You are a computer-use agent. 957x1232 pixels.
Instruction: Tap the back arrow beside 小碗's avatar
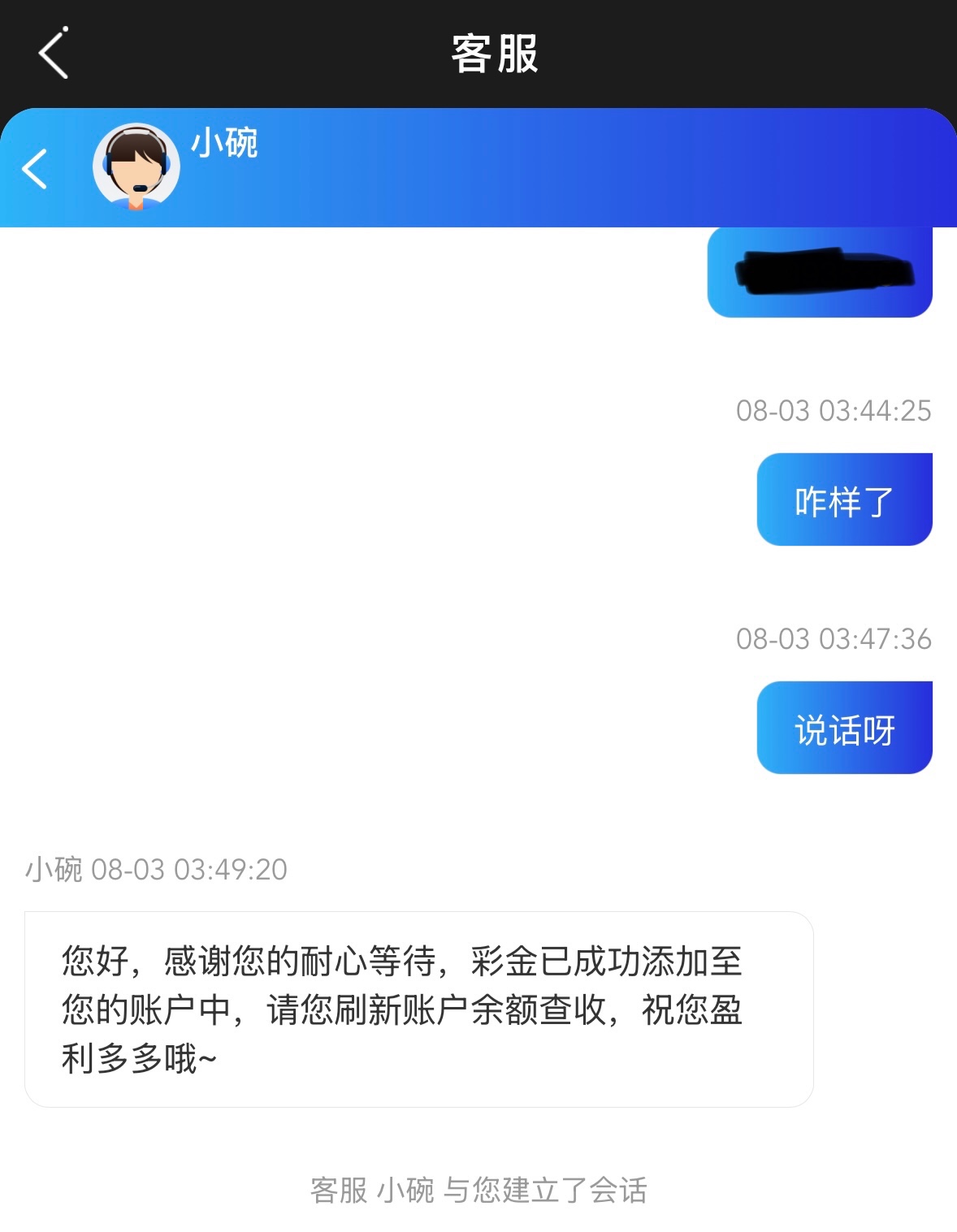click(35, 169)
